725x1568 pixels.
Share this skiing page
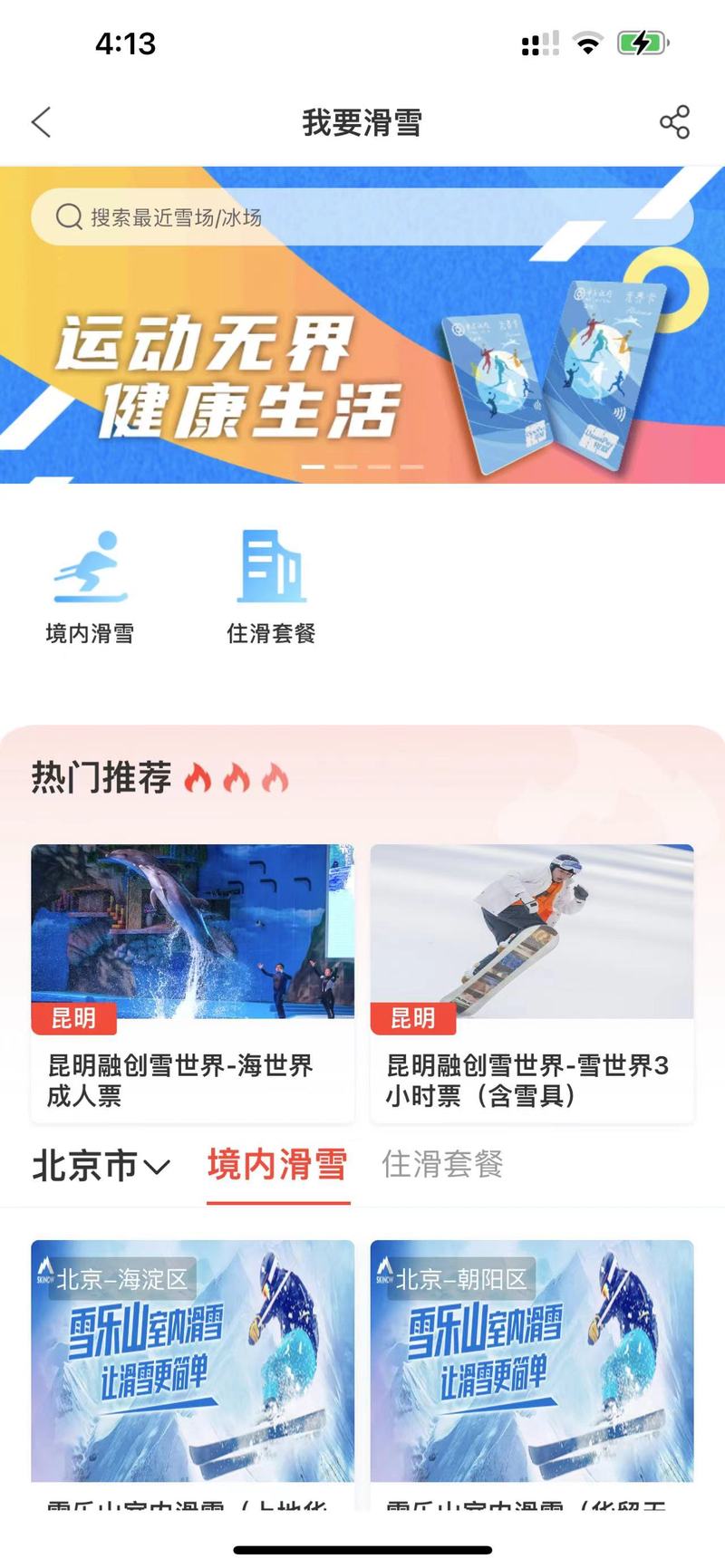point(674,122)
